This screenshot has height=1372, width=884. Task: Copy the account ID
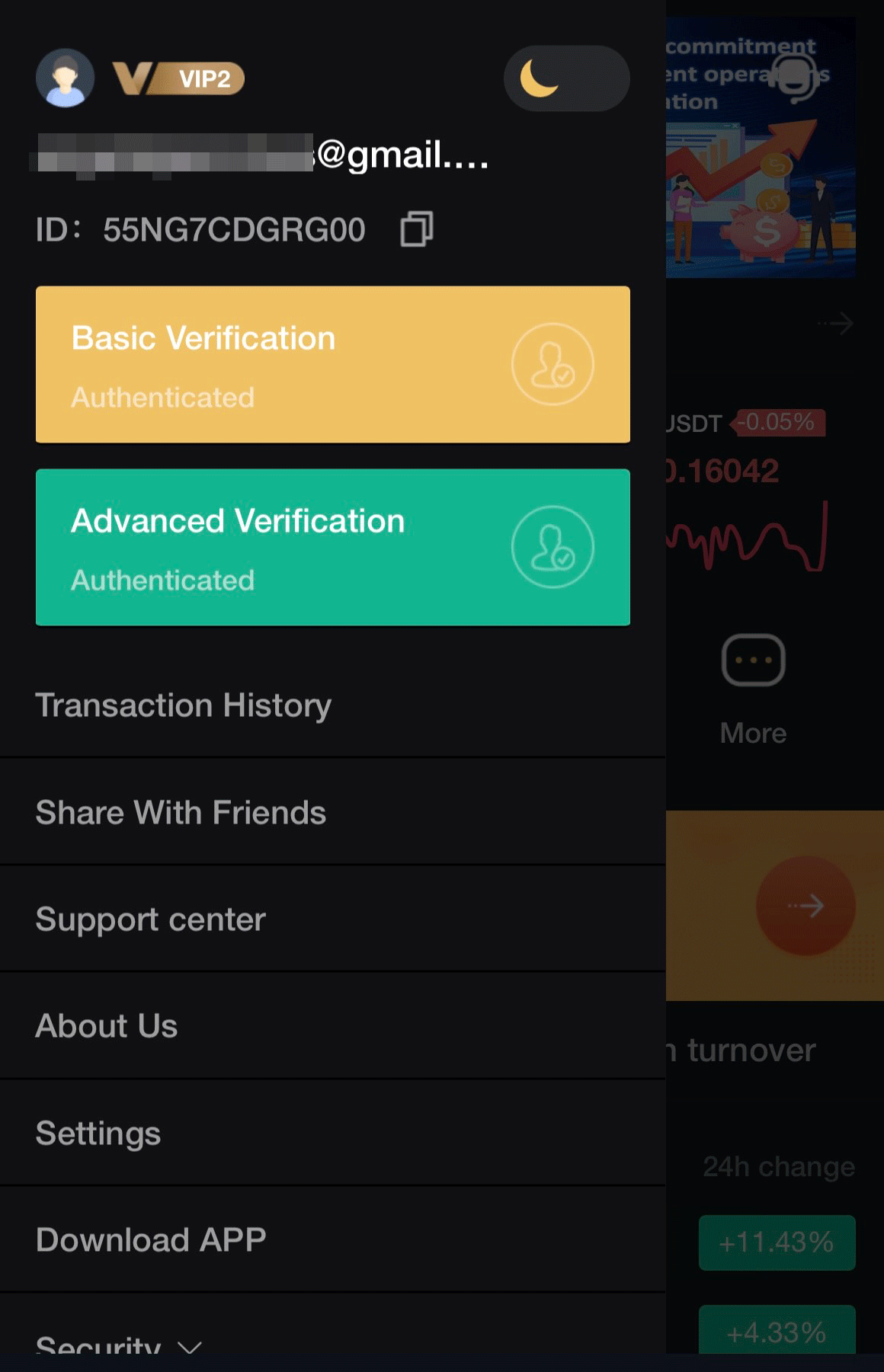(x=417, y=229)
